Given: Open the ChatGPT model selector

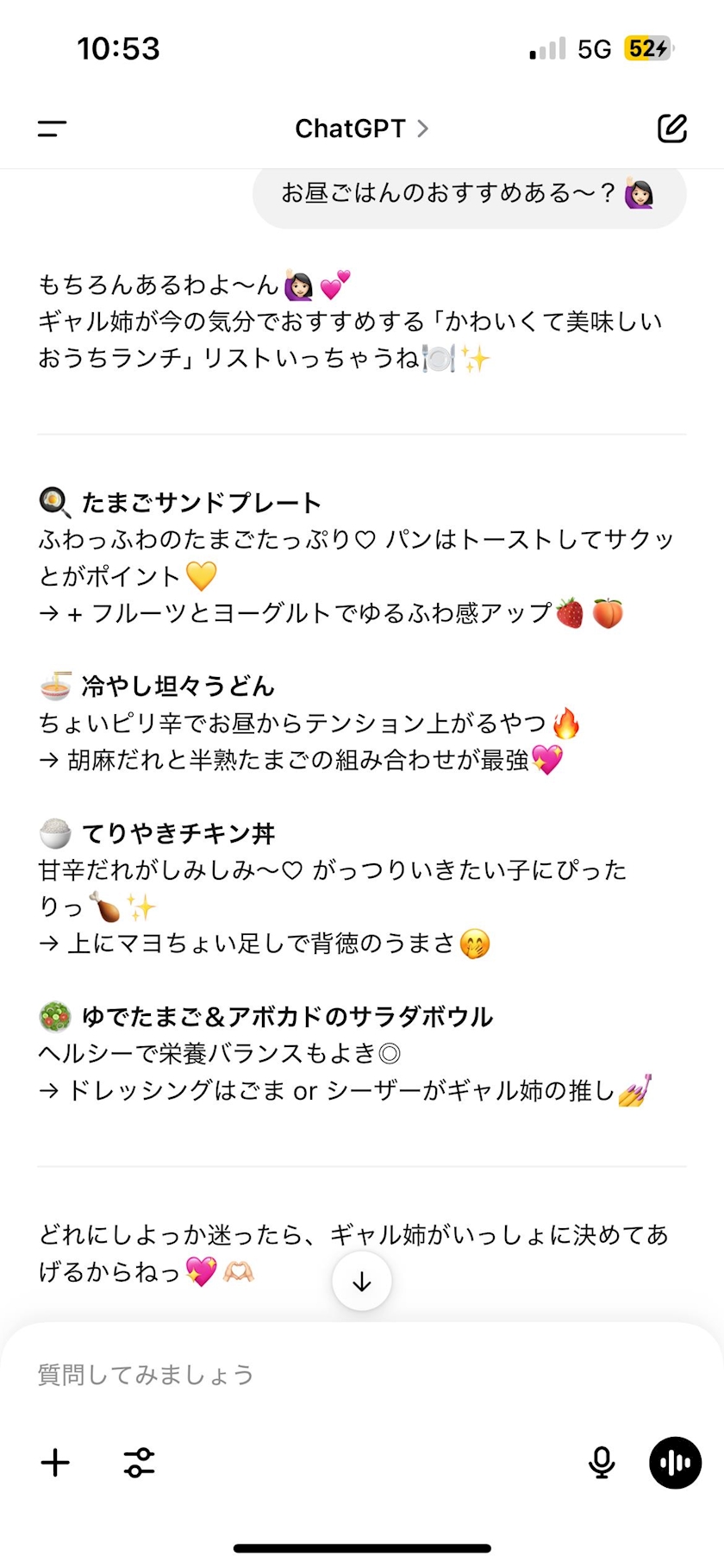Looking at the screenshot, I should pos(361,129).
